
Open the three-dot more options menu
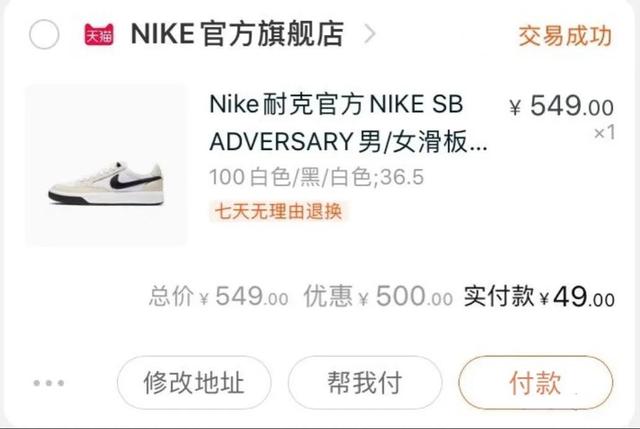pos(48,383)
